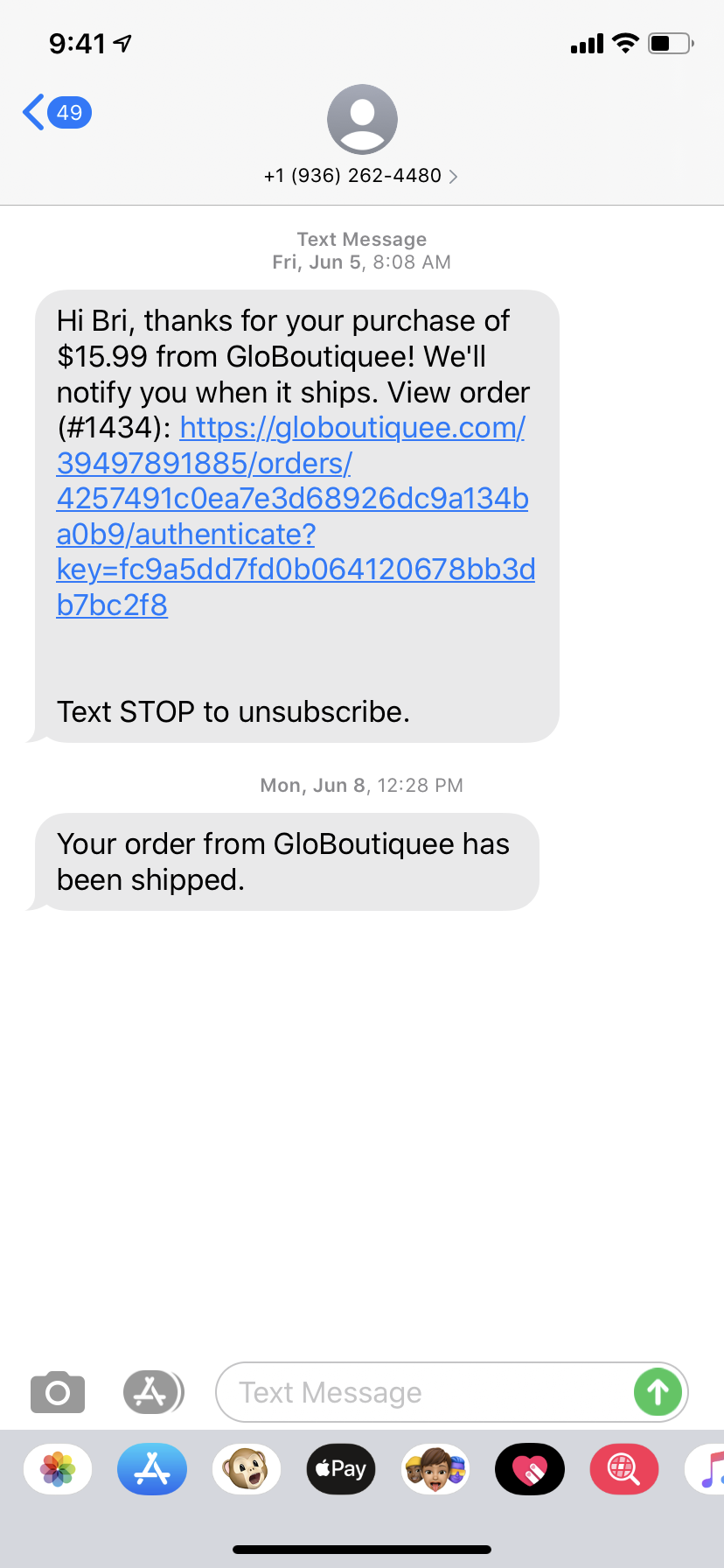Open the Music iMessage app
This screenshot has width=724, height=1568.
tap(706, 1469)
